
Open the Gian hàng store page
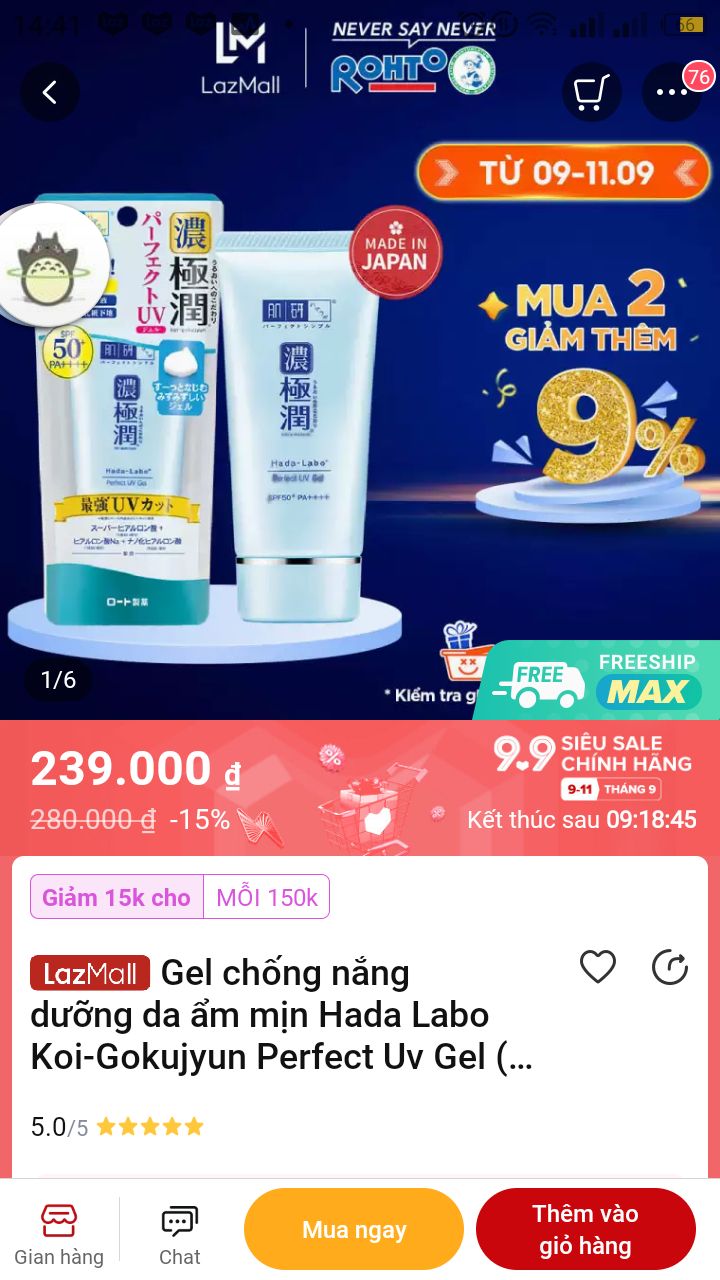pos(59,1234)
